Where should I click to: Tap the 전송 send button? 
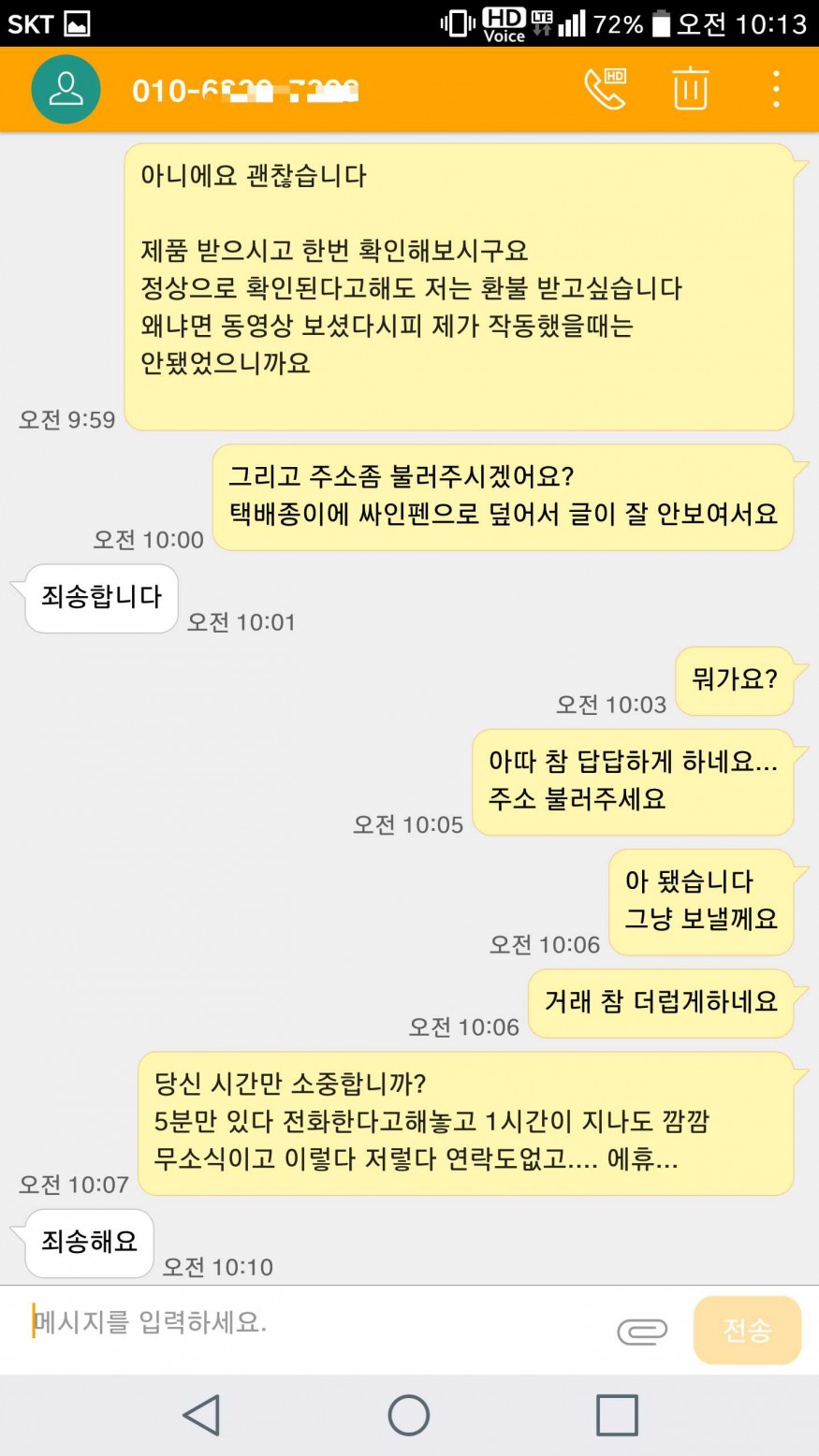[747, 1330]
